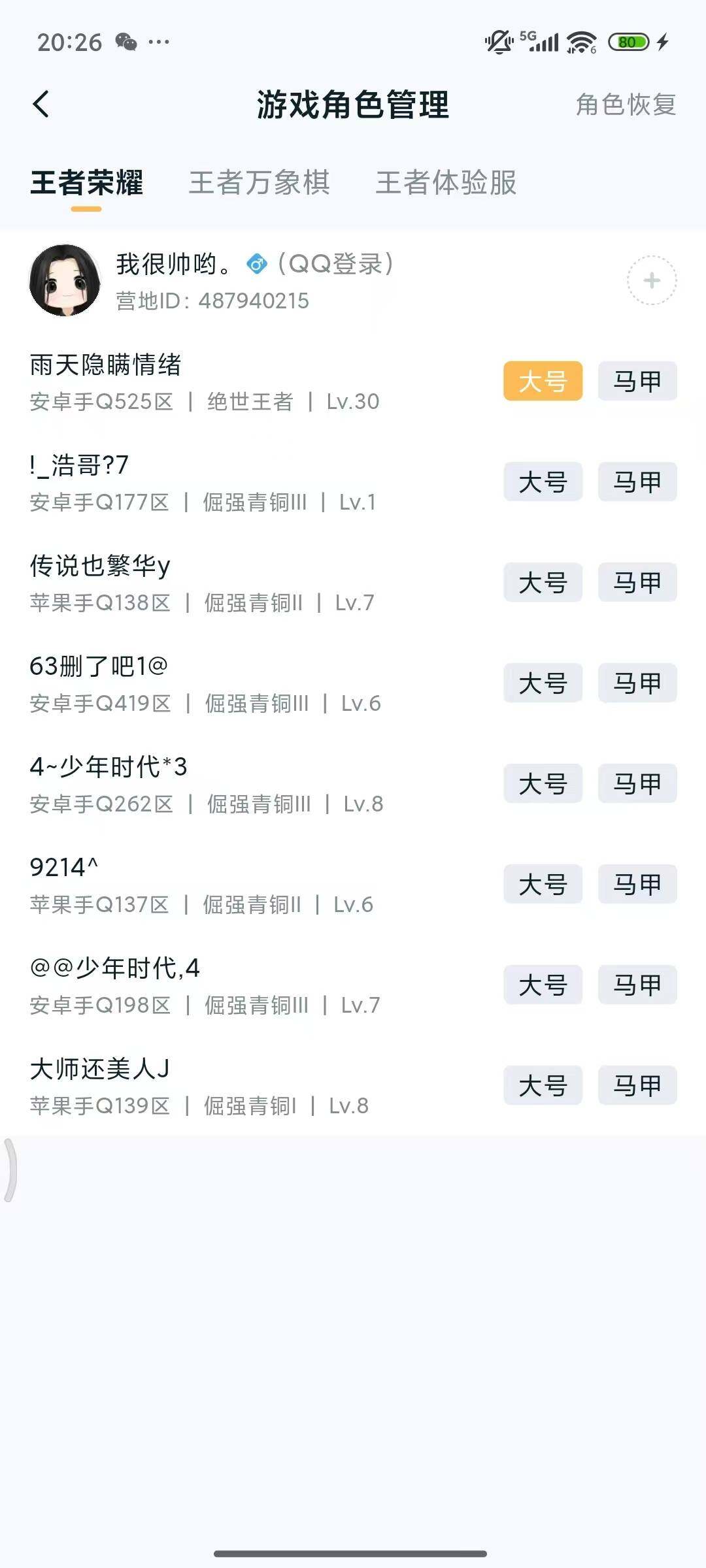Mark @@少年时代,4 as 马甲
706x1568 pixels.
[637, 985]
